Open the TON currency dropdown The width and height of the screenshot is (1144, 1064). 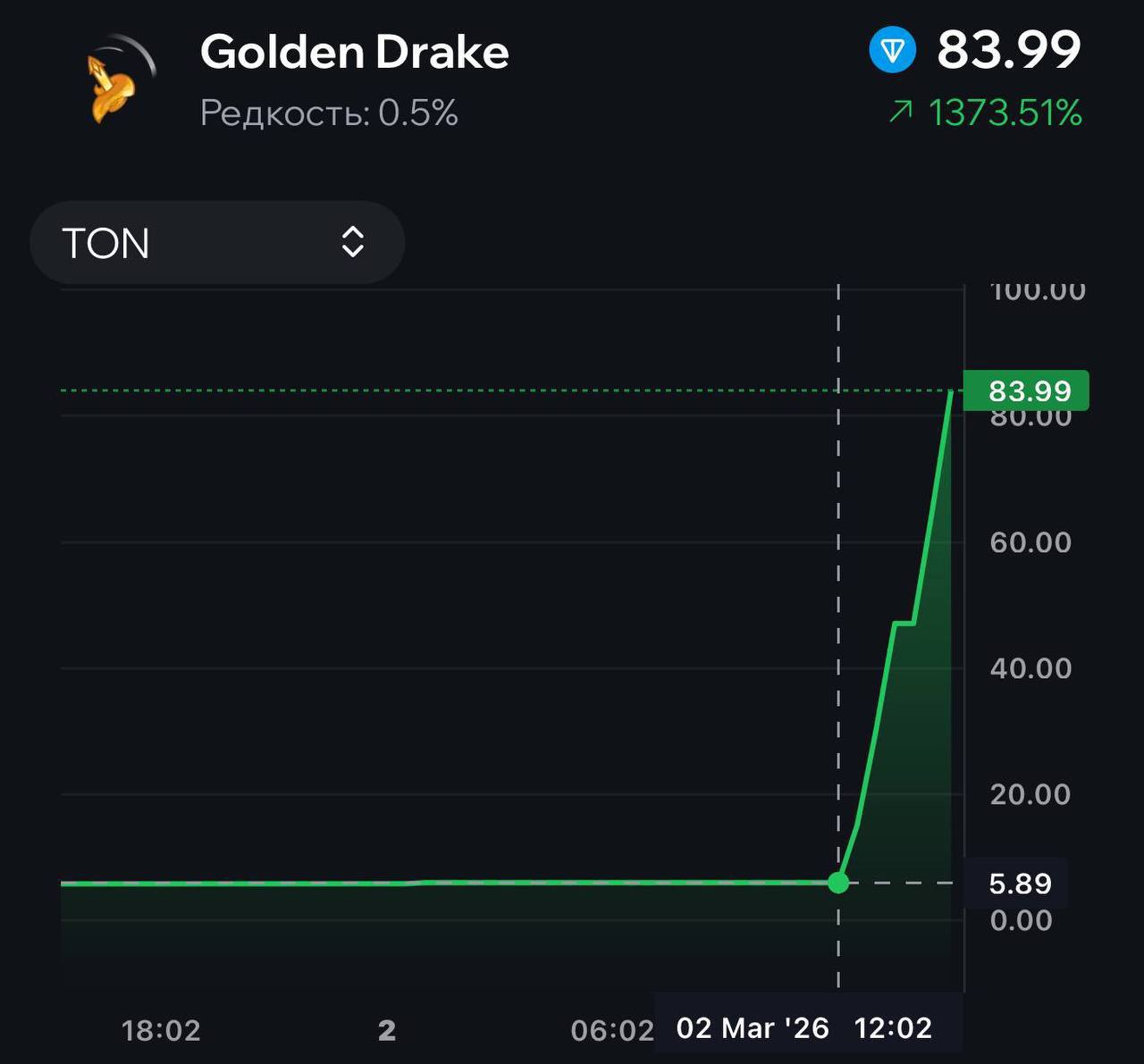(217, 243)
